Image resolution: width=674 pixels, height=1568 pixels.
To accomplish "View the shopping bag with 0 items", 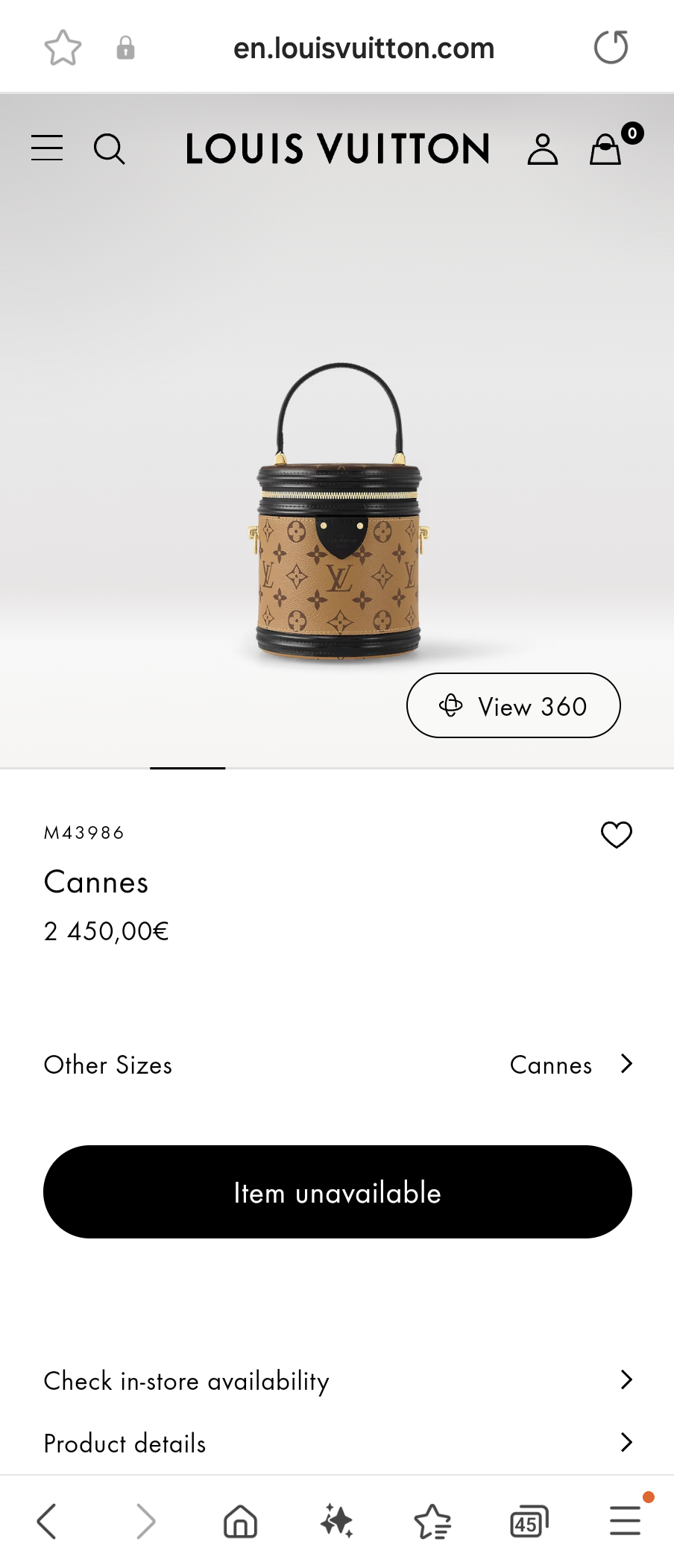I will (x=605, y=148).
